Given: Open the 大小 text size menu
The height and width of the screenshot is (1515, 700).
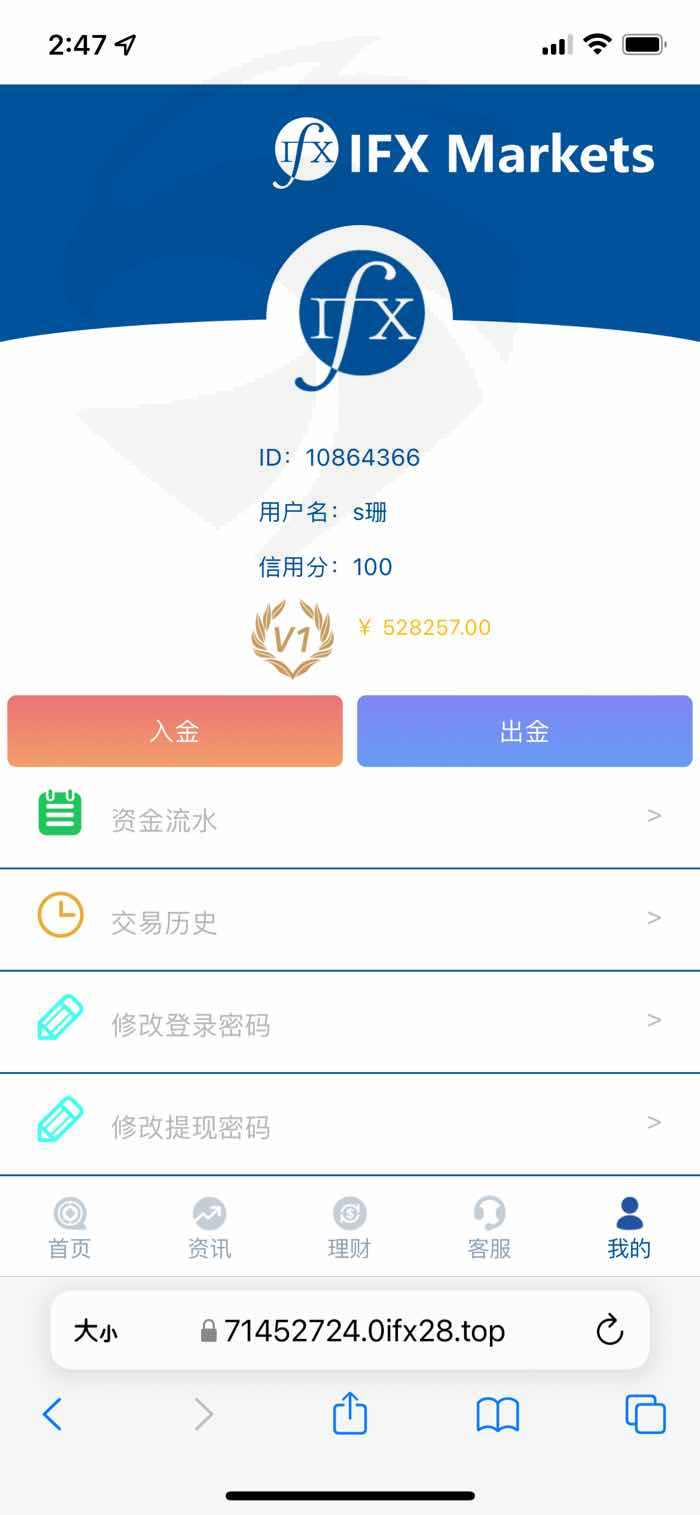Looking at the screenshot, I should [x=95, y=1331].
